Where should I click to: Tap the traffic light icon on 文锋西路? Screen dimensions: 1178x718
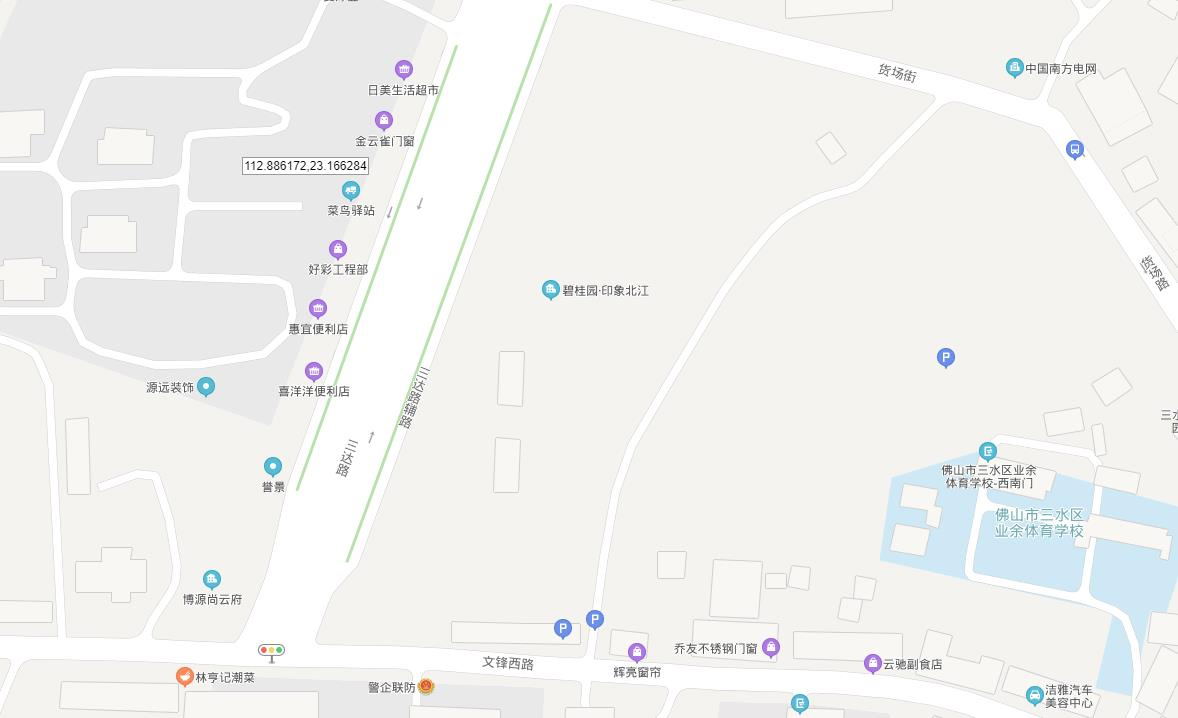[271, 651]
